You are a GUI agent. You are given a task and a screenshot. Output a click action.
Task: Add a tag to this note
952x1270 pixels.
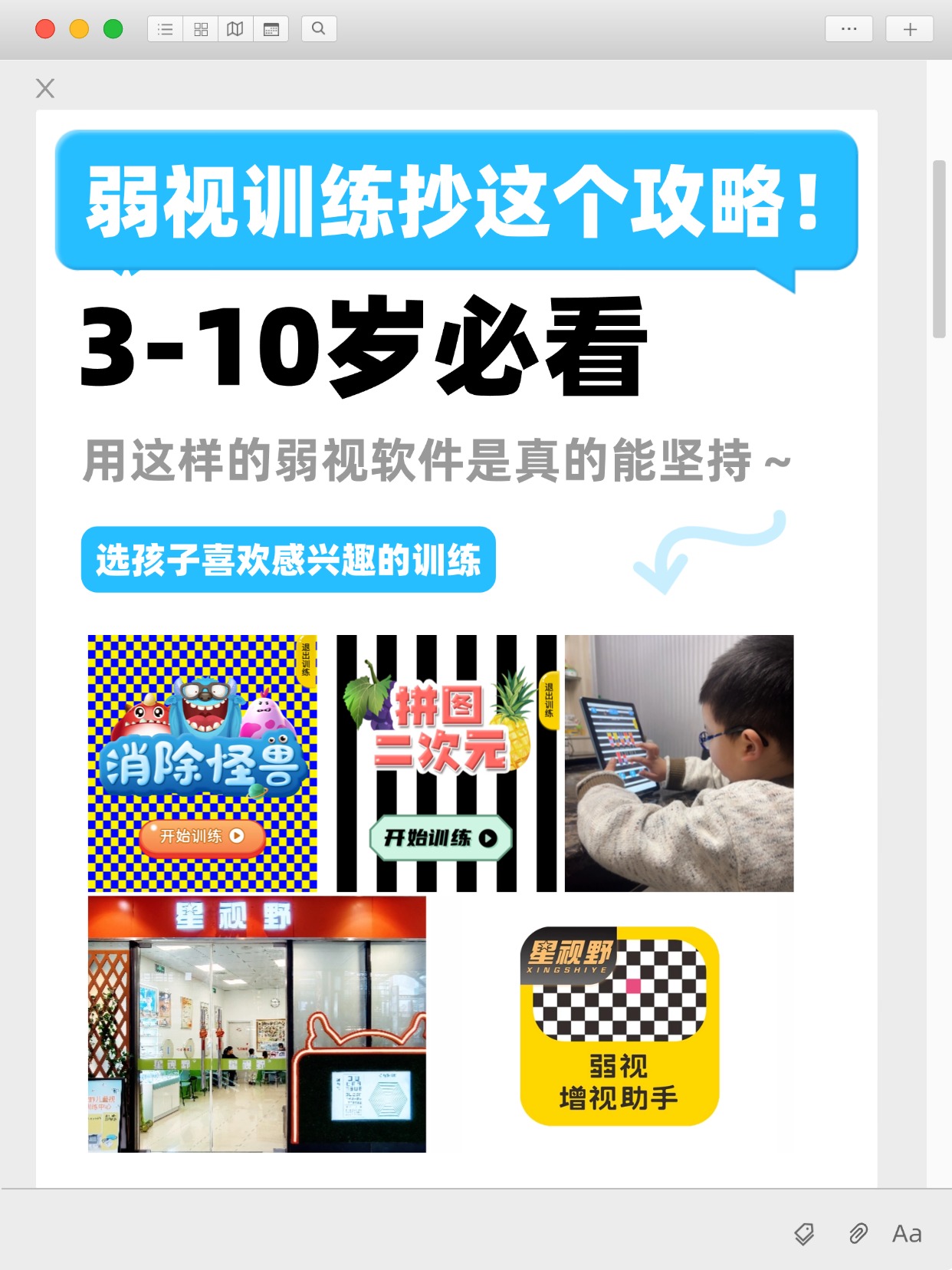coord(804,1233)
